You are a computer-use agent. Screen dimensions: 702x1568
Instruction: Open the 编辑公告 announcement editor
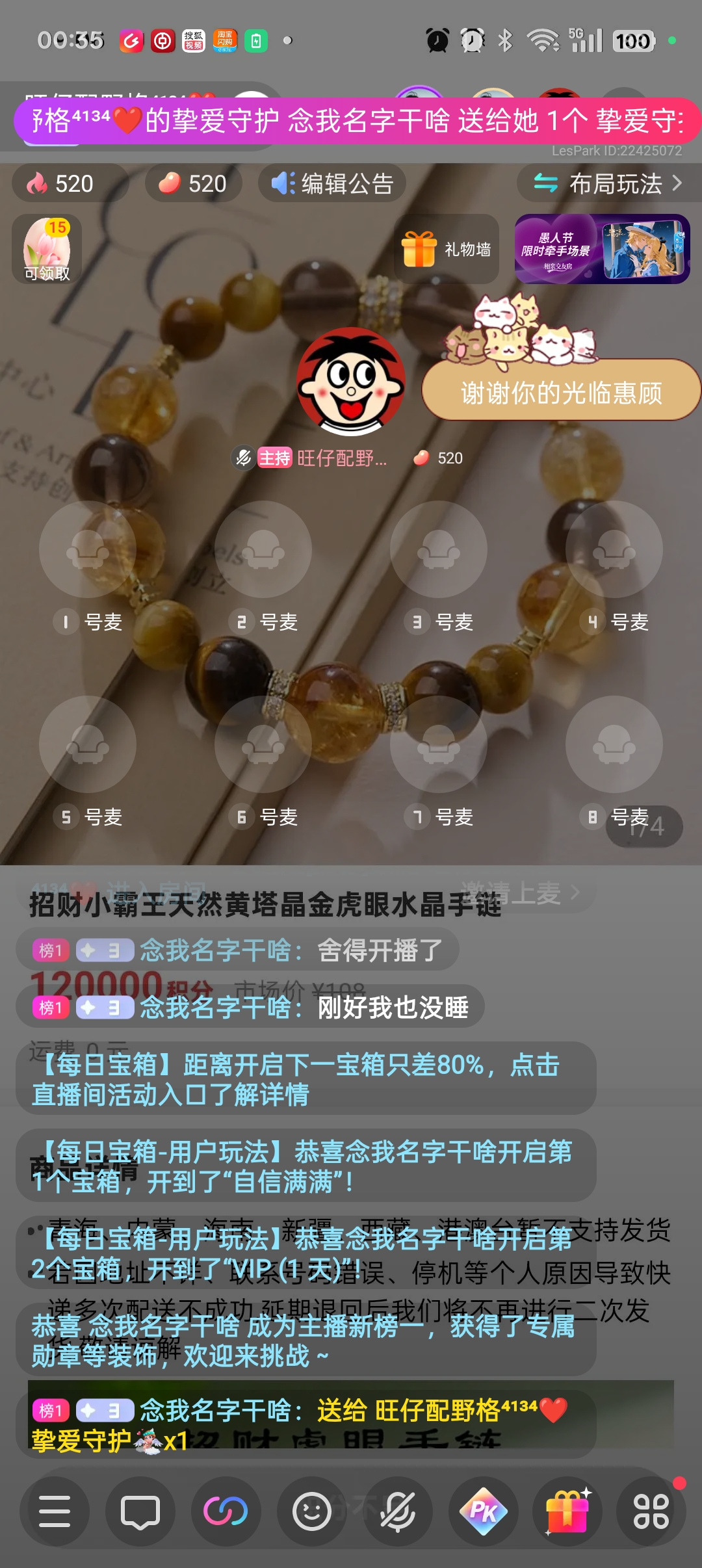click(333, 184)
